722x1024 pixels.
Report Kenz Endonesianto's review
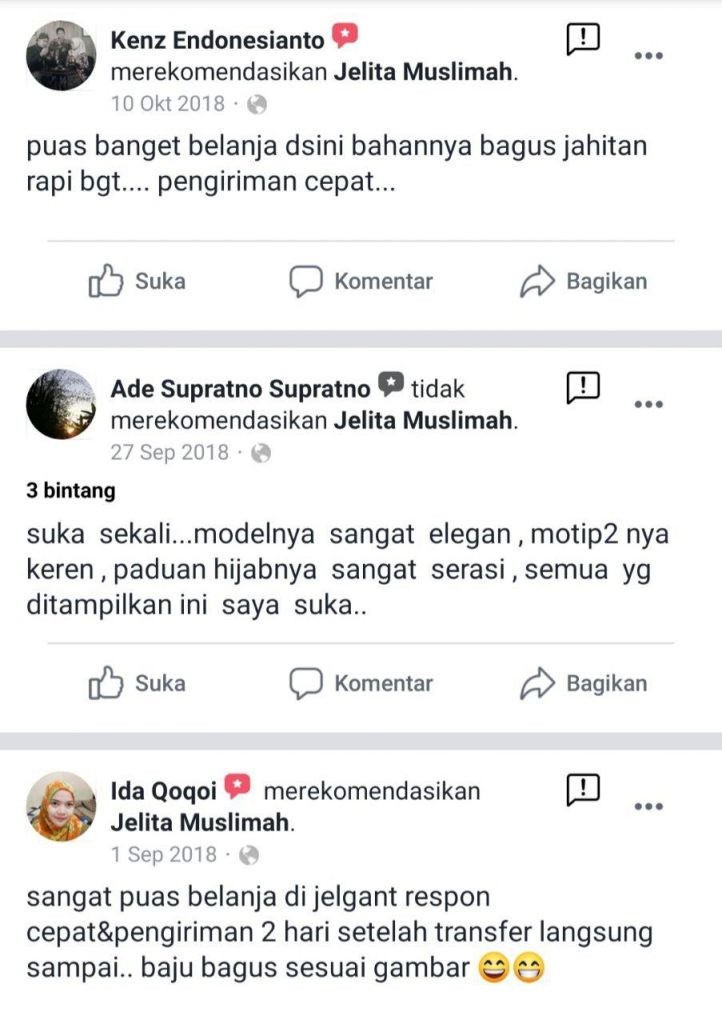tap(583, 39)
